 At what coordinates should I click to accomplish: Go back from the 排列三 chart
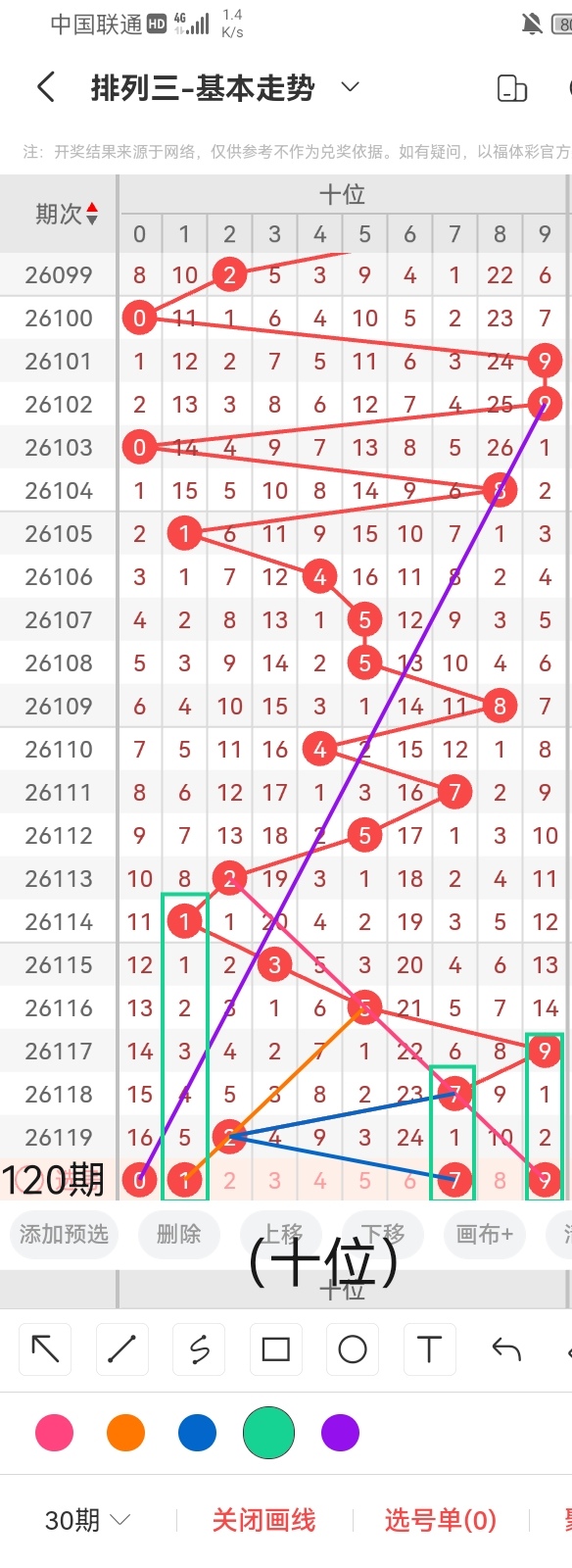(45, 87)
